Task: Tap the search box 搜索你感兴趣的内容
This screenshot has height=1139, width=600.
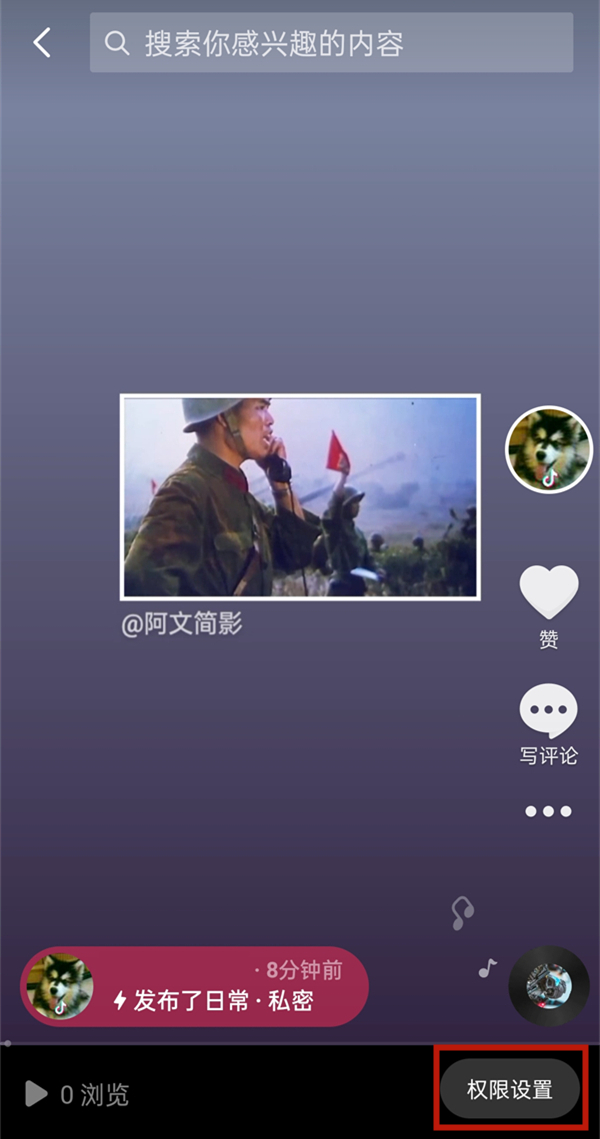Action: [x=330, y=43]
